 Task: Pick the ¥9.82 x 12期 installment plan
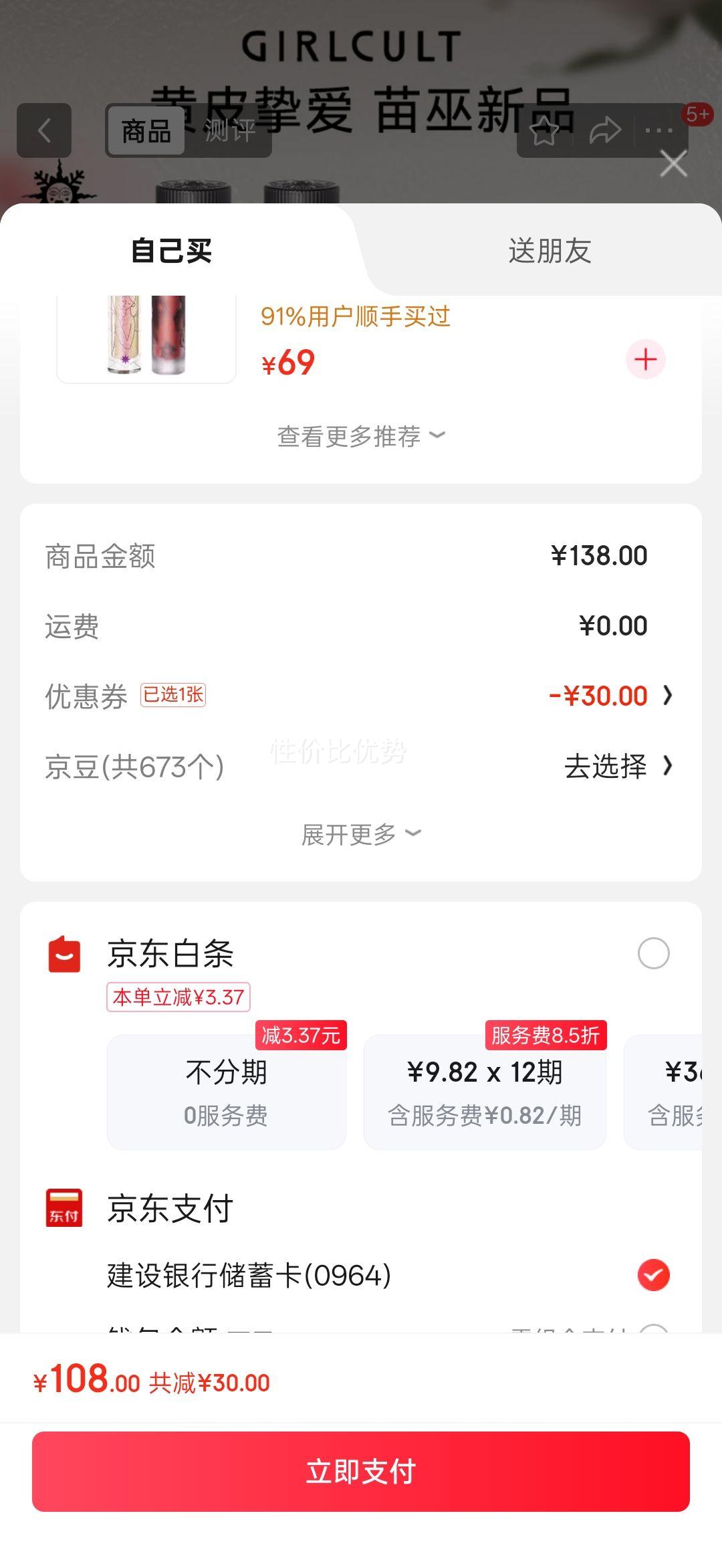[x=485, y=1092]
